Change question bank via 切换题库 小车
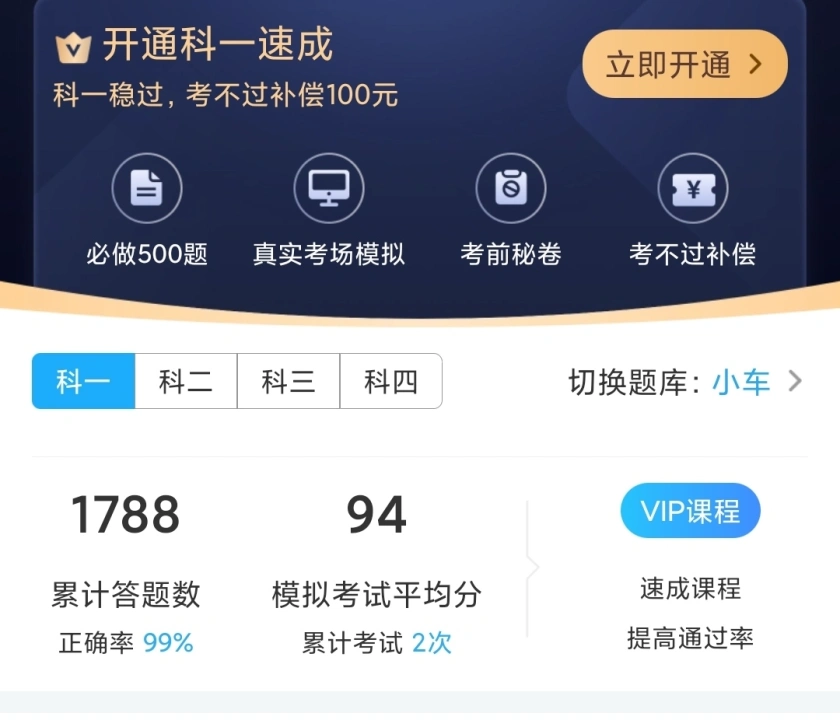 (686, 381)
